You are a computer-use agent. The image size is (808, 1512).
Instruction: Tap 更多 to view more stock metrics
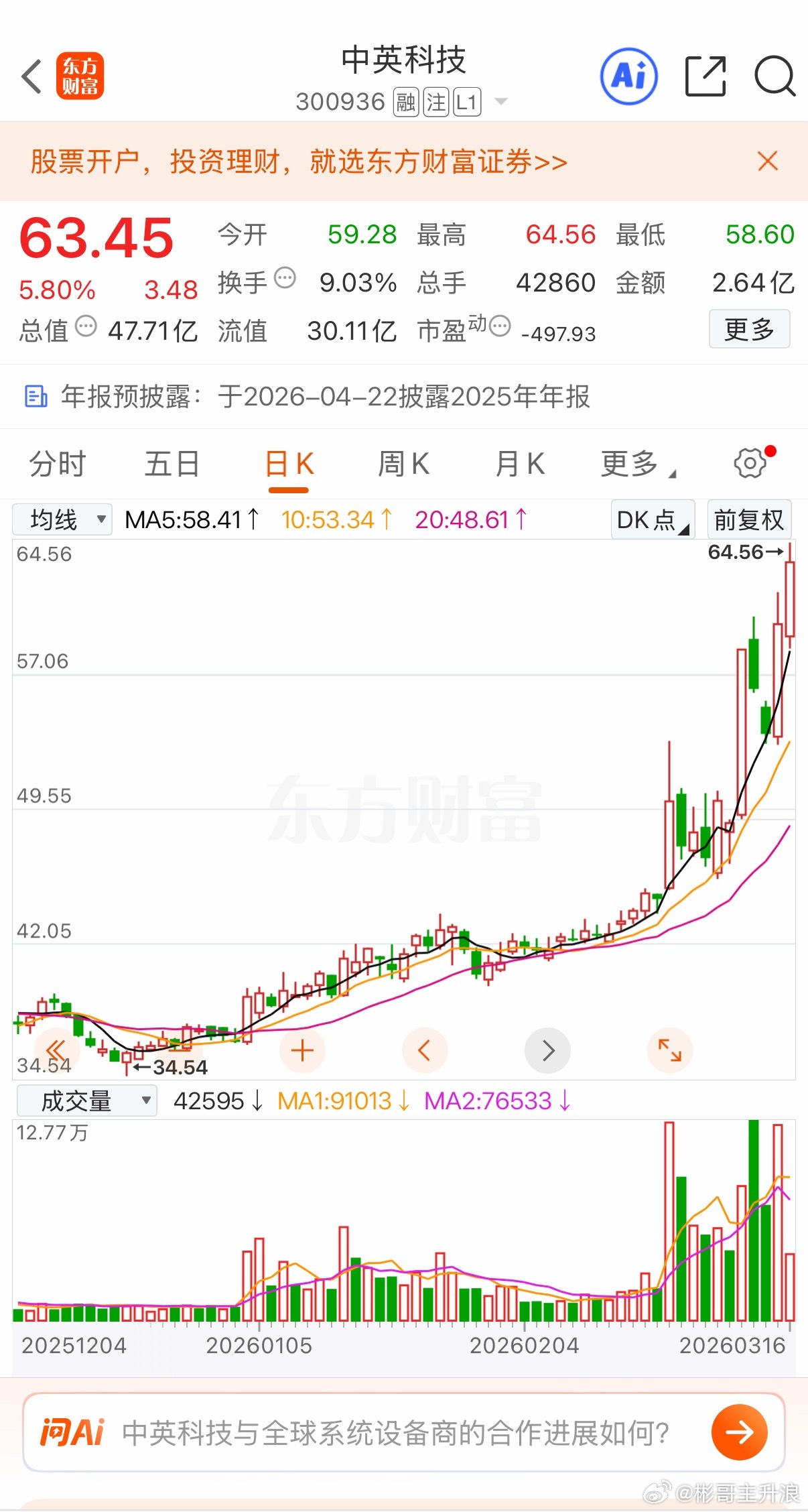point(749,329)
